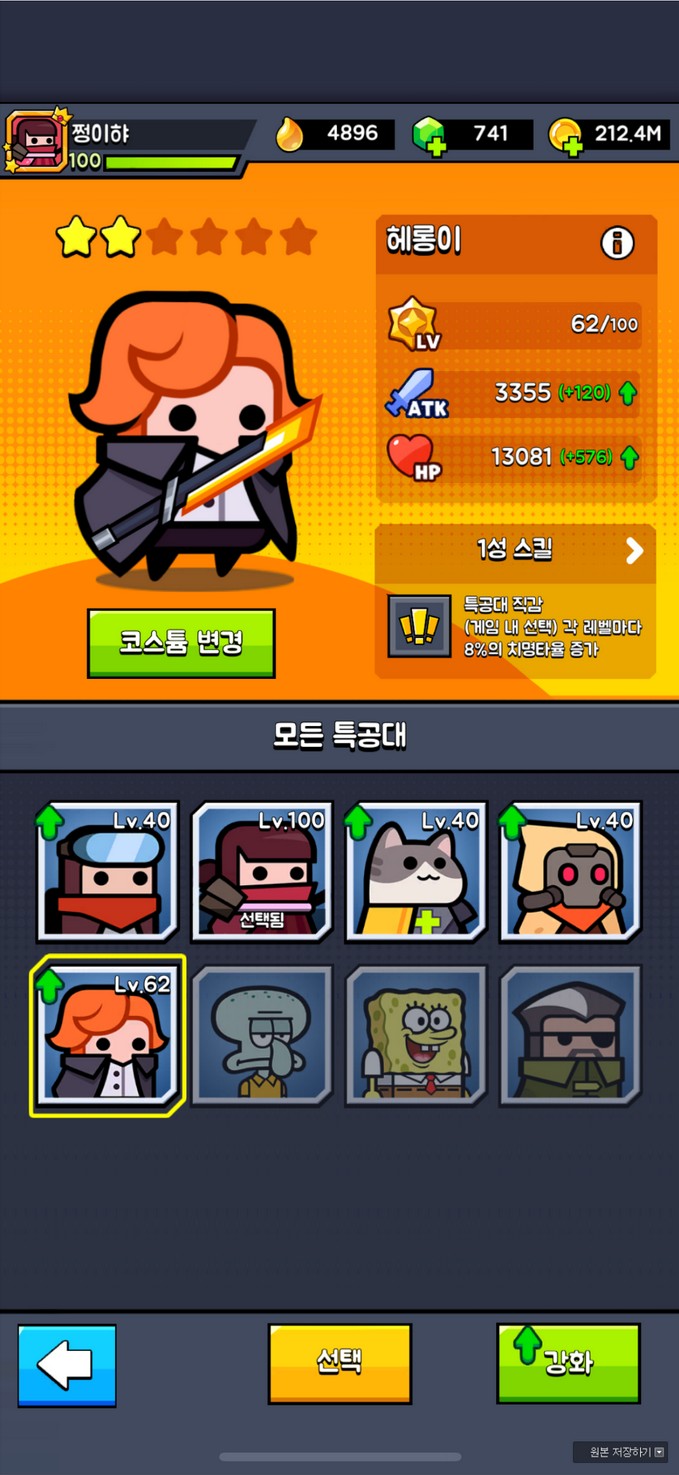The image size is (679, 1475).
Task: Tap 원본 저장하기 to save original
Action: point(626,1451)
